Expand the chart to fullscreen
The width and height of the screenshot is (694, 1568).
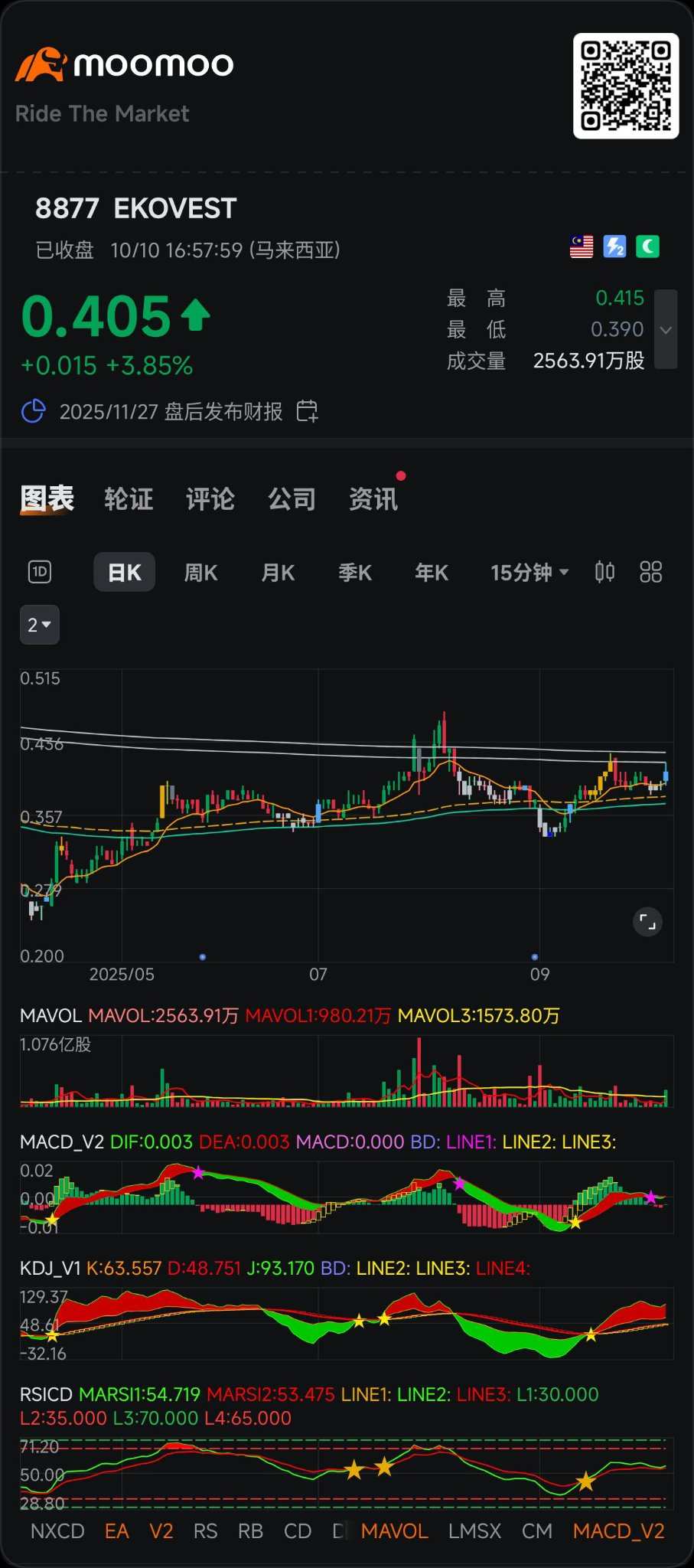pos(647,922)
